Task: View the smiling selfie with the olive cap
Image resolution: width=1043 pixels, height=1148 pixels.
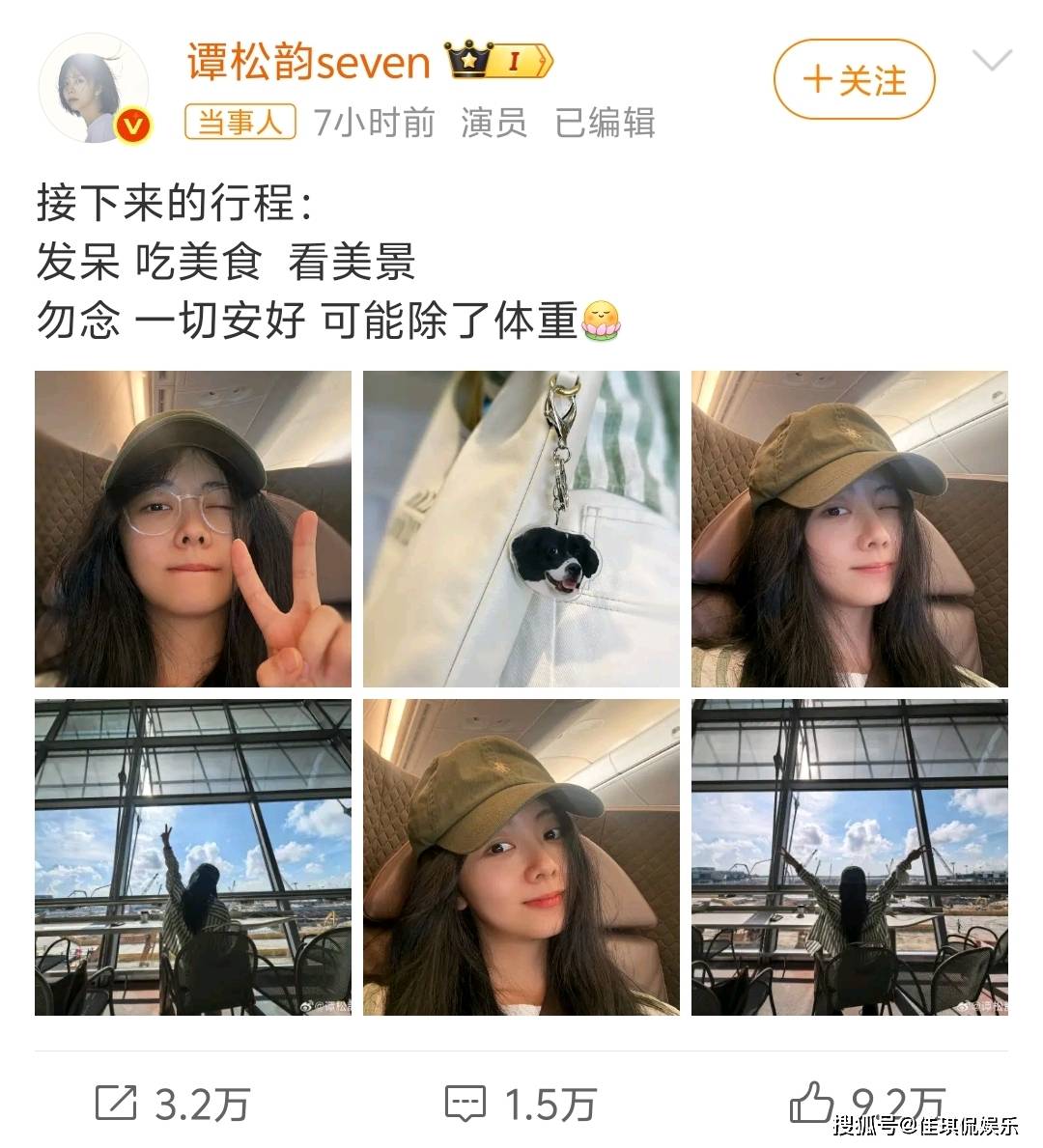Action: (x=521, y=857)
